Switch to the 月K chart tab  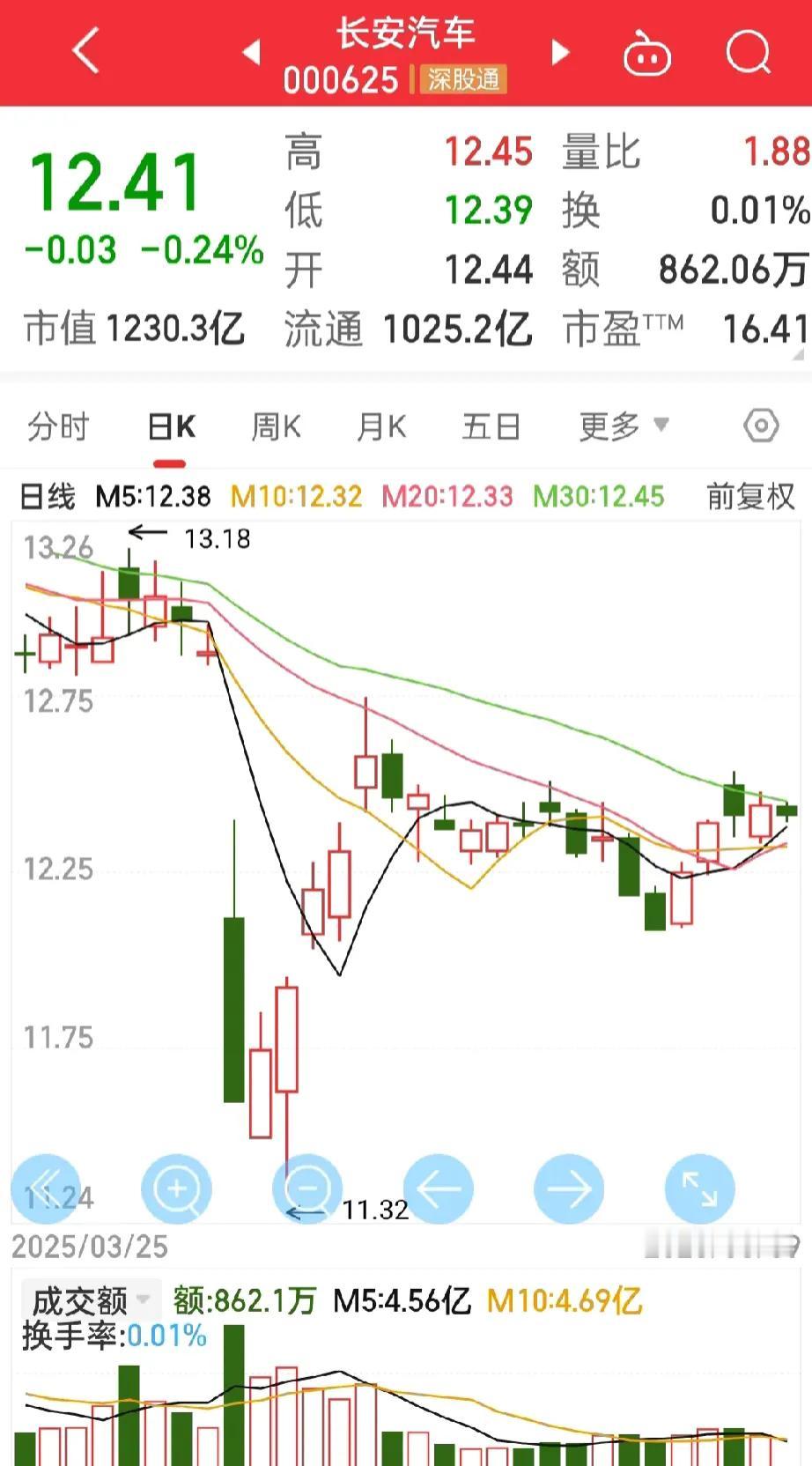pyautogui.click(x=380, y=427)
